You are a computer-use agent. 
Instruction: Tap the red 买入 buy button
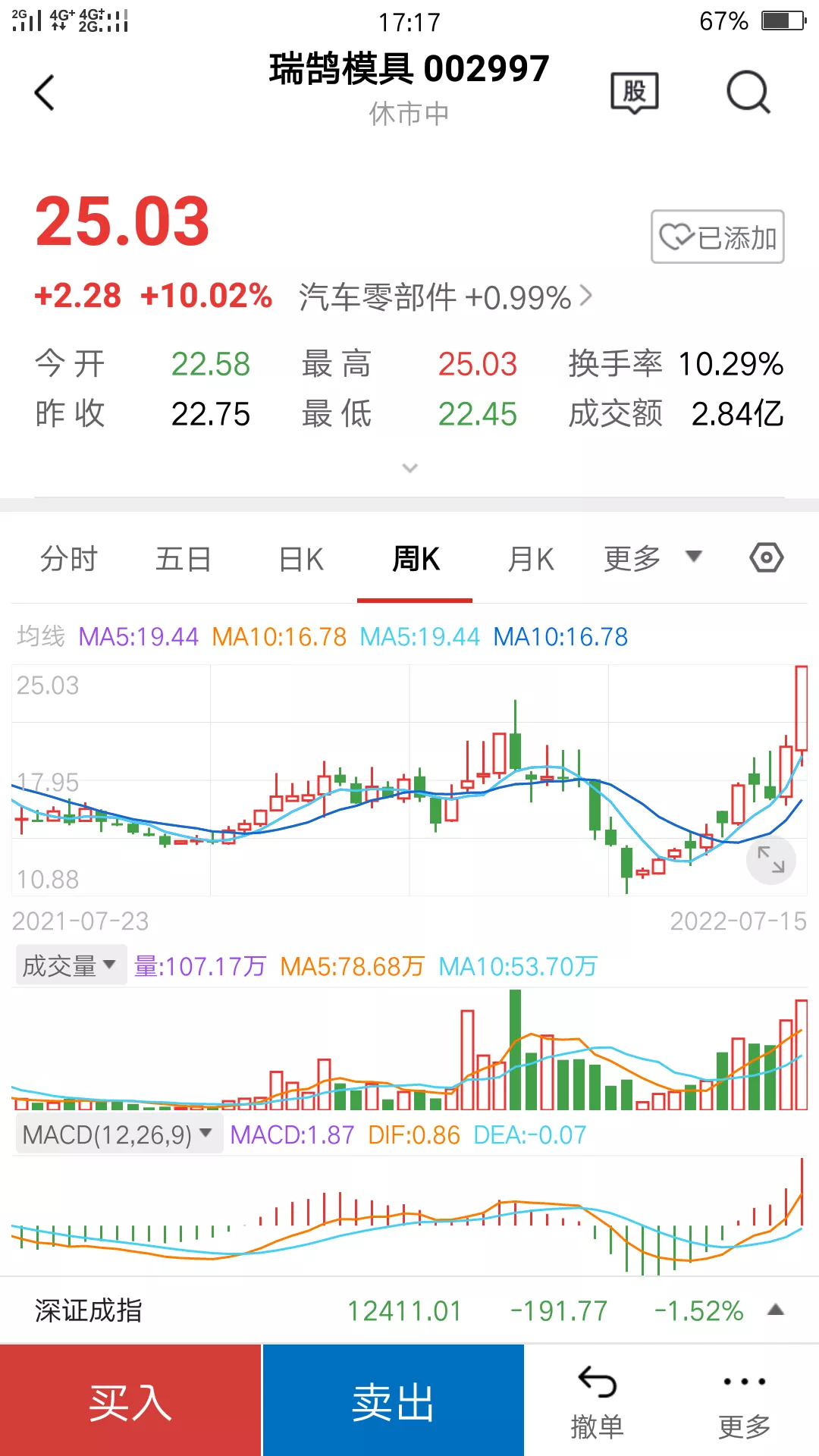[x=130, y=1401]
